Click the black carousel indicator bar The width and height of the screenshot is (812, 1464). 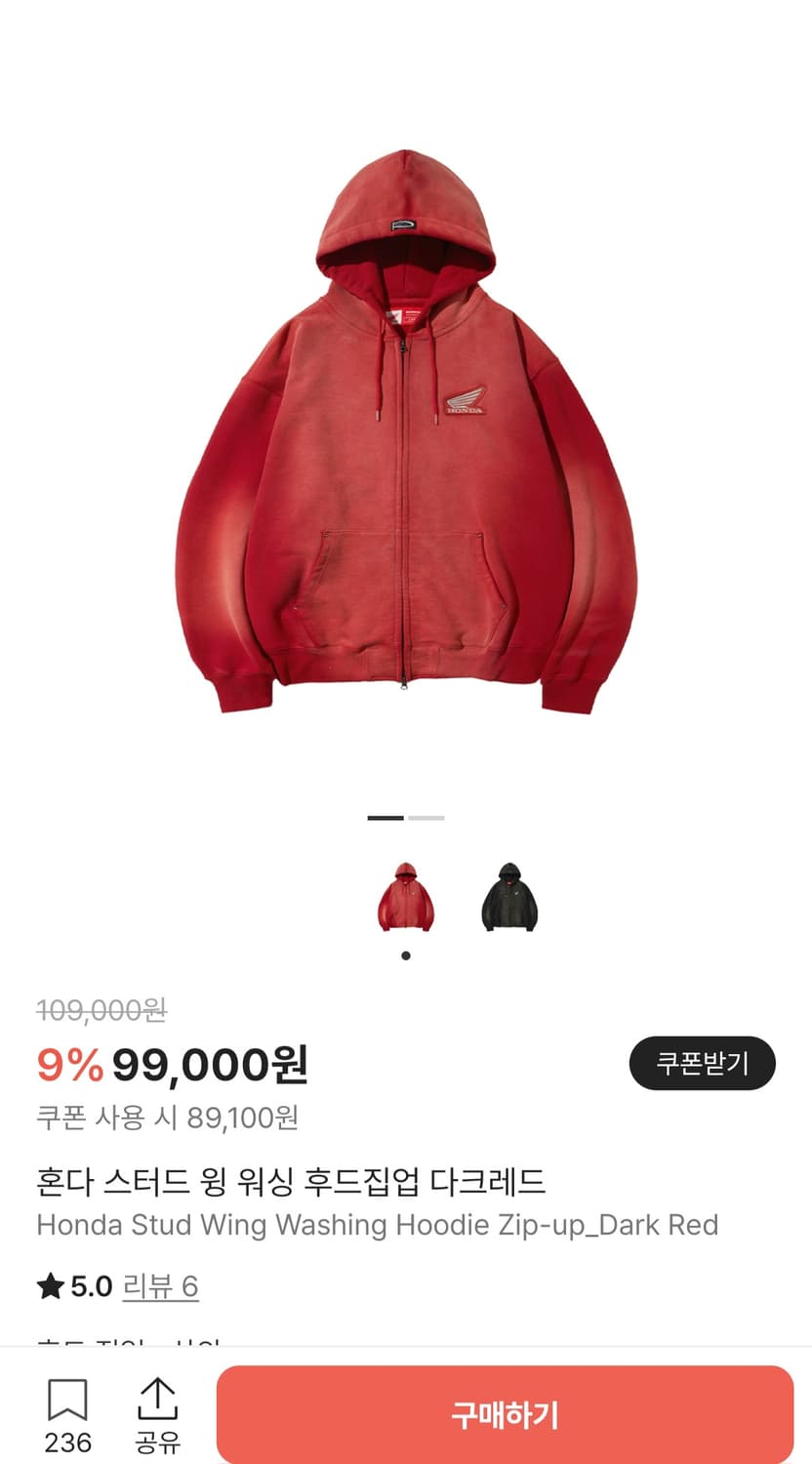click(386, 817)
